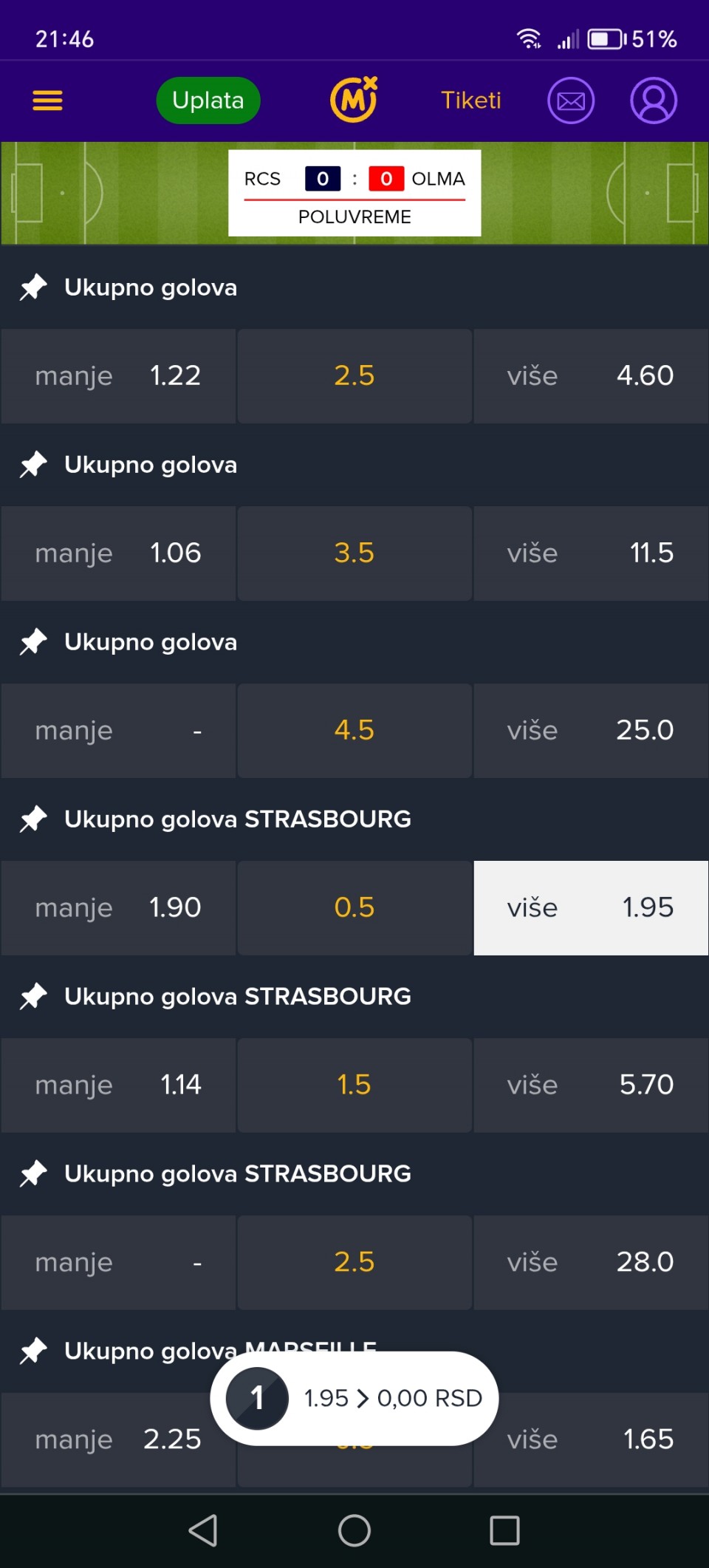This screenshot has height=1568, width=709.
Task: Open the hamburger menu
Action: (x=47, y=100)
